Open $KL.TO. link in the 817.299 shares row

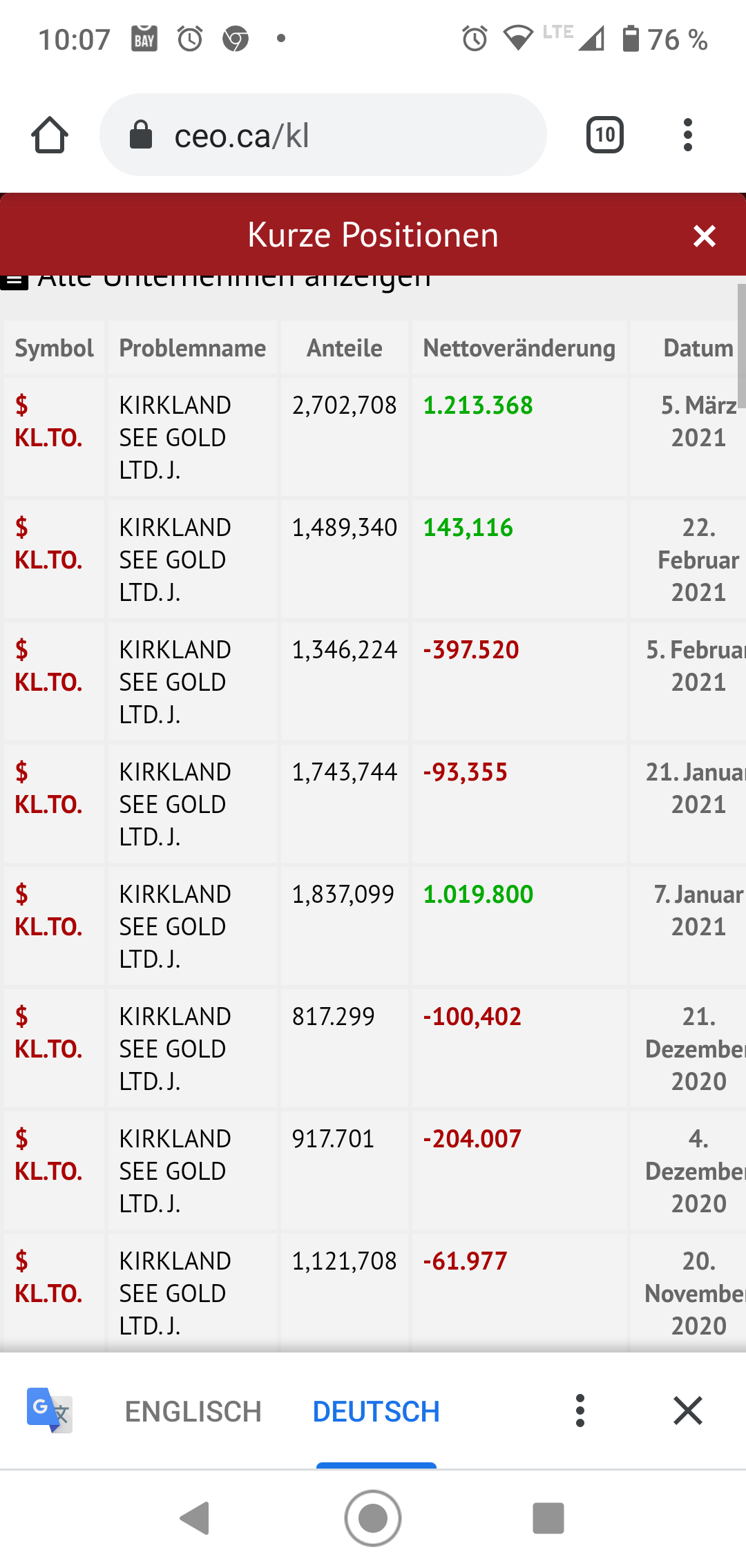click(x=48, y=1033)
